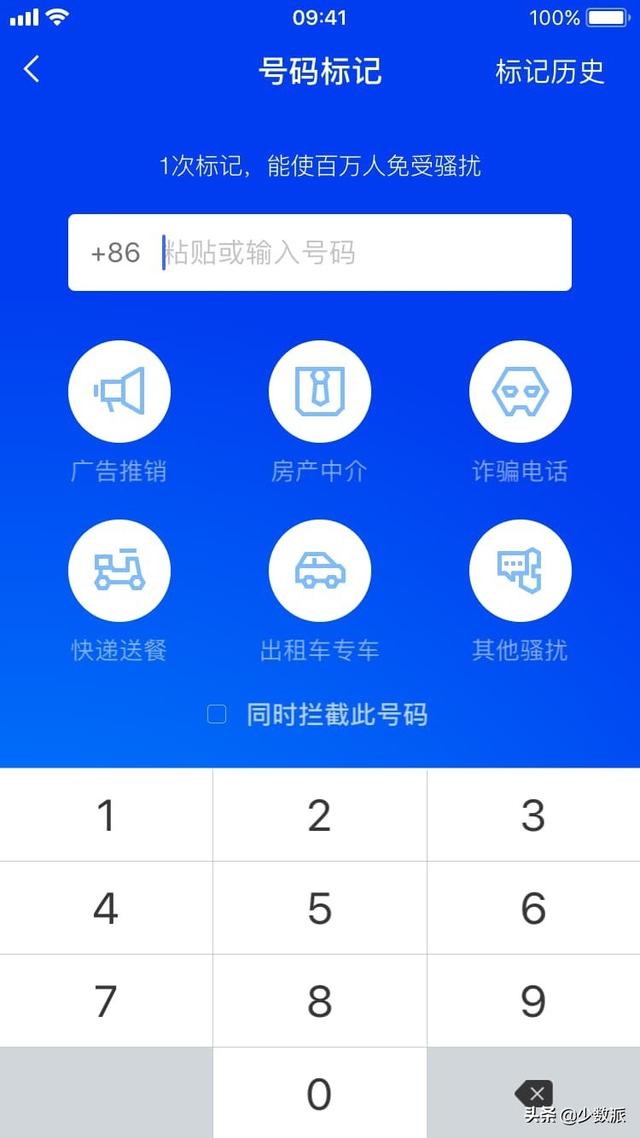This screenshot has height=1138, width=640.
Task: Enter digit 5 on keypad
Action: pos(320,908)
